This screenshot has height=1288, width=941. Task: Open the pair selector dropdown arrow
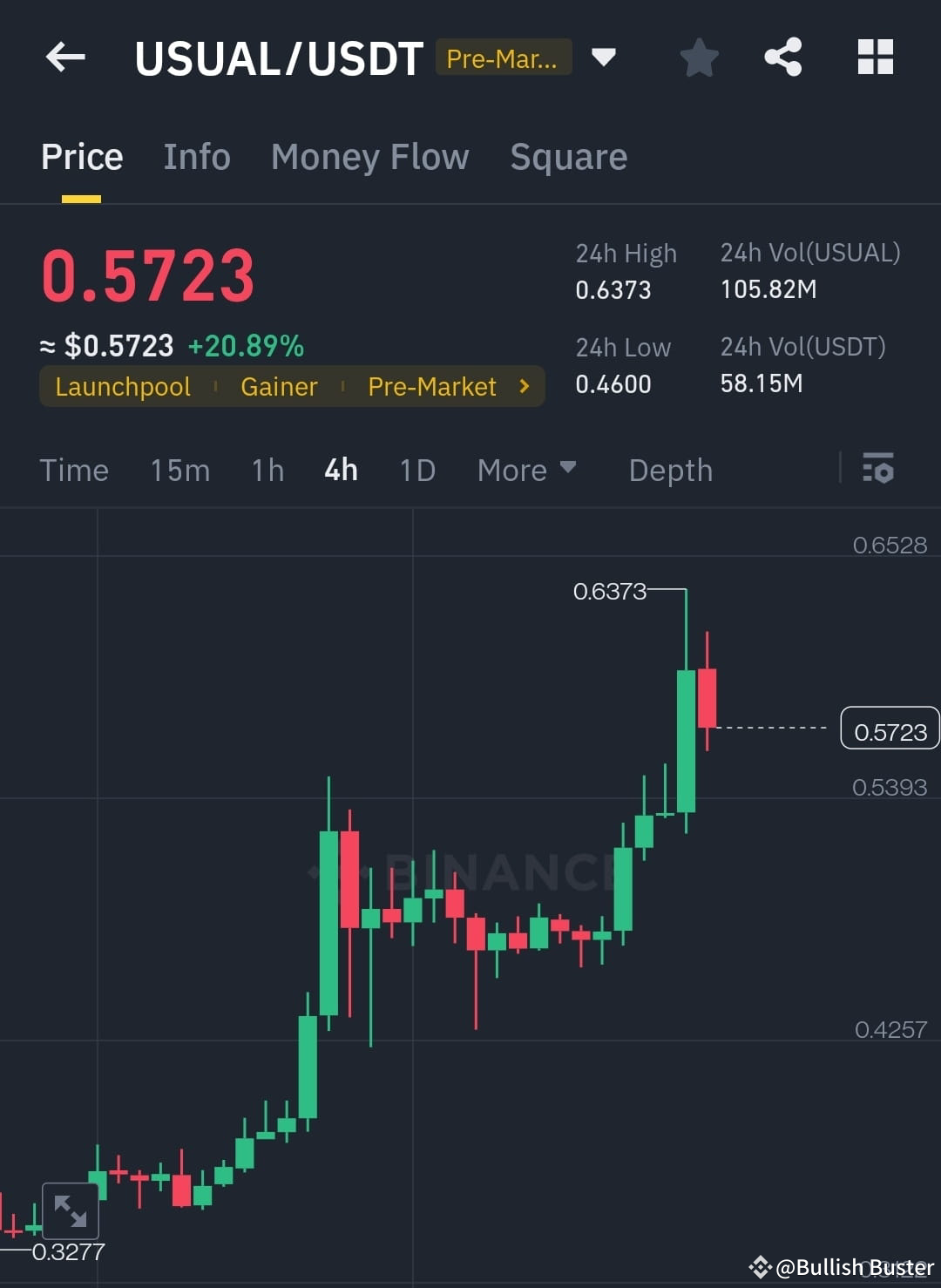(x=604, y=58)
